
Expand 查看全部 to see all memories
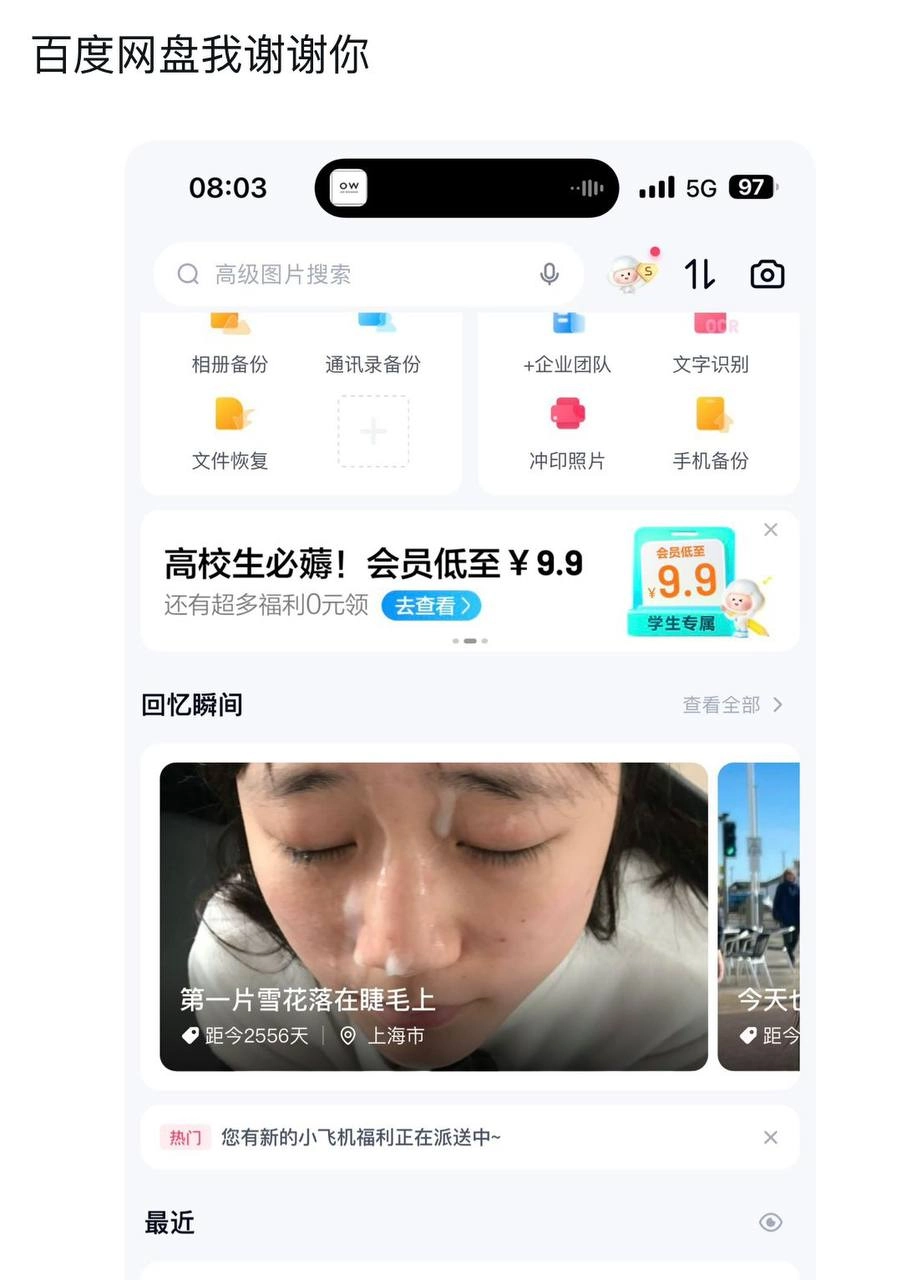pos(724,705)
